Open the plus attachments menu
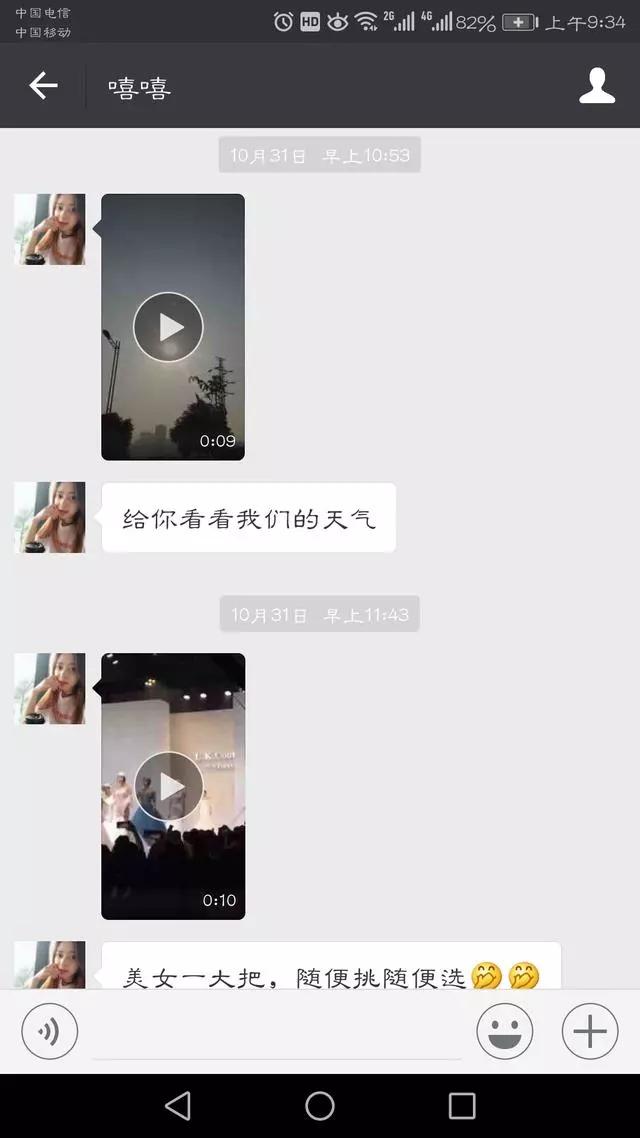The width and height of the screenshot is (640, 1138). point(590,1031)
